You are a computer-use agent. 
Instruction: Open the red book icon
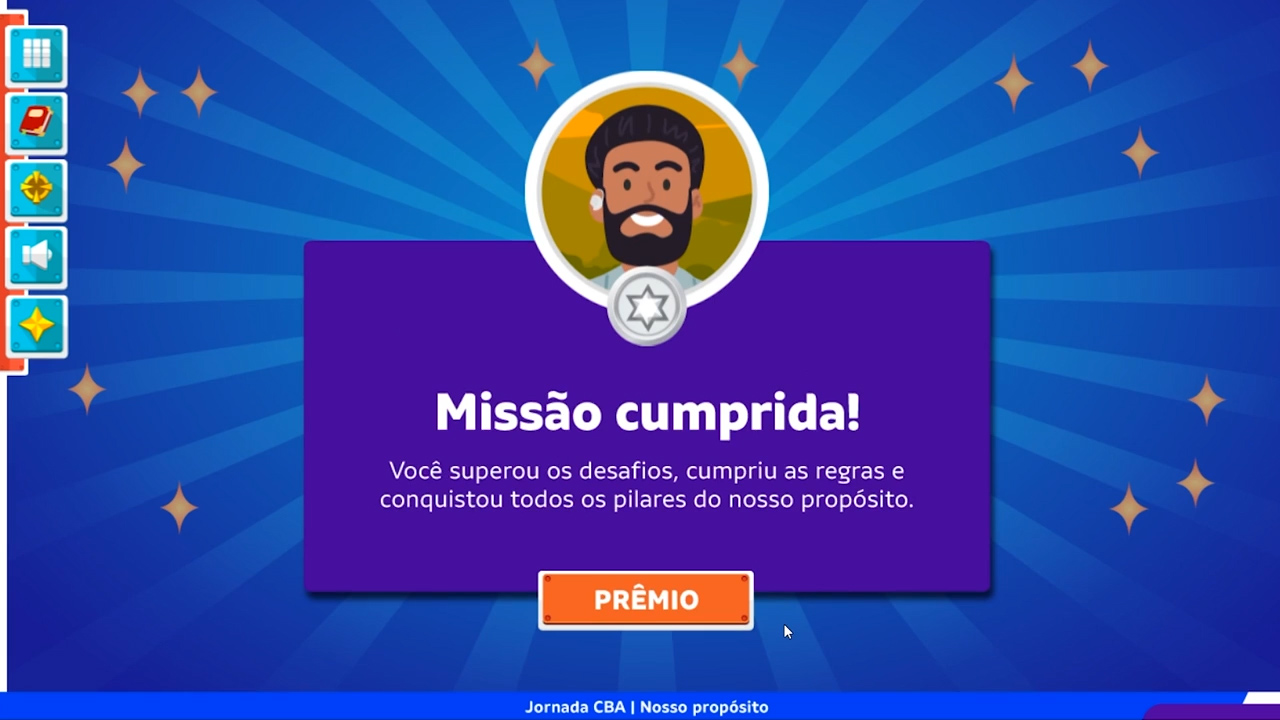(x=37, y=123)
